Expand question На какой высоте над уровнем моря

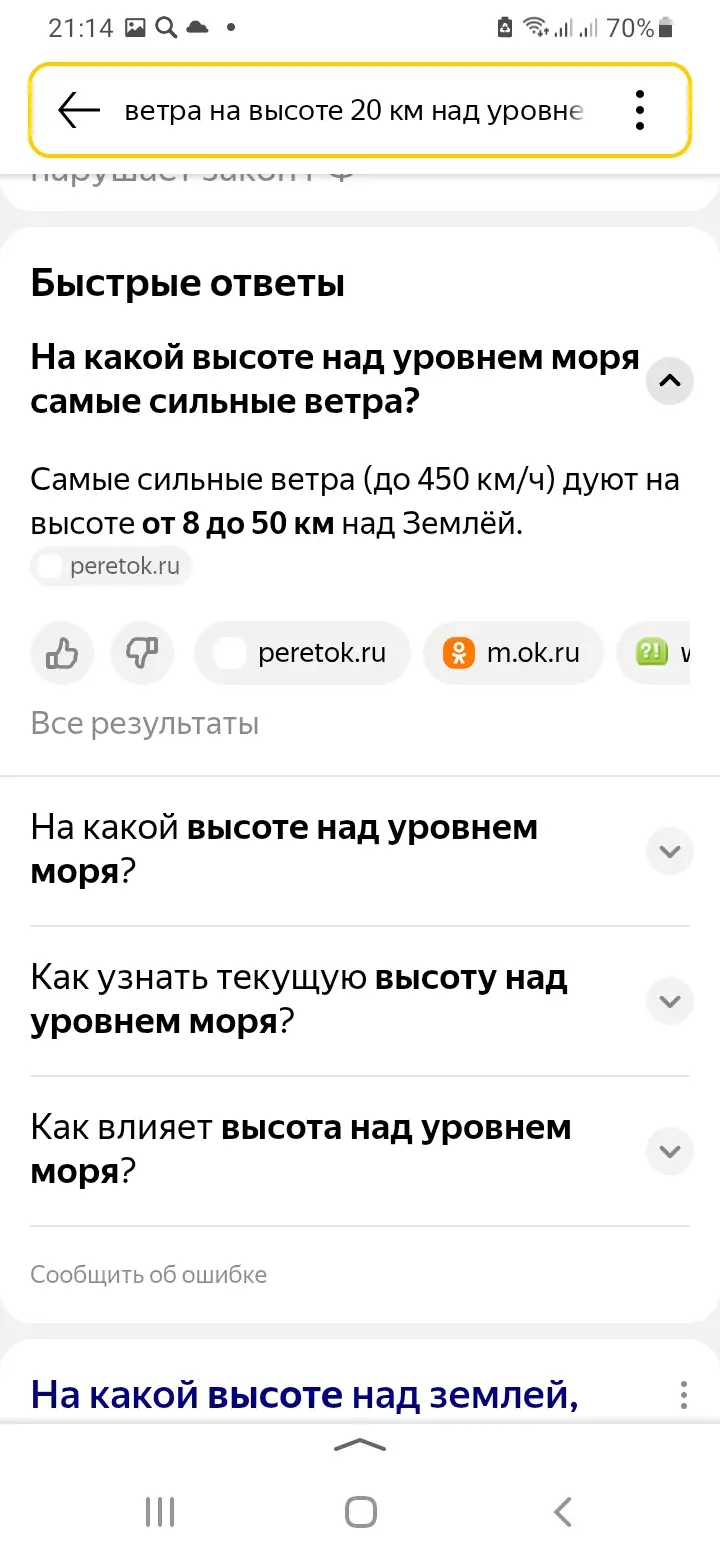[x=669, y=851]
